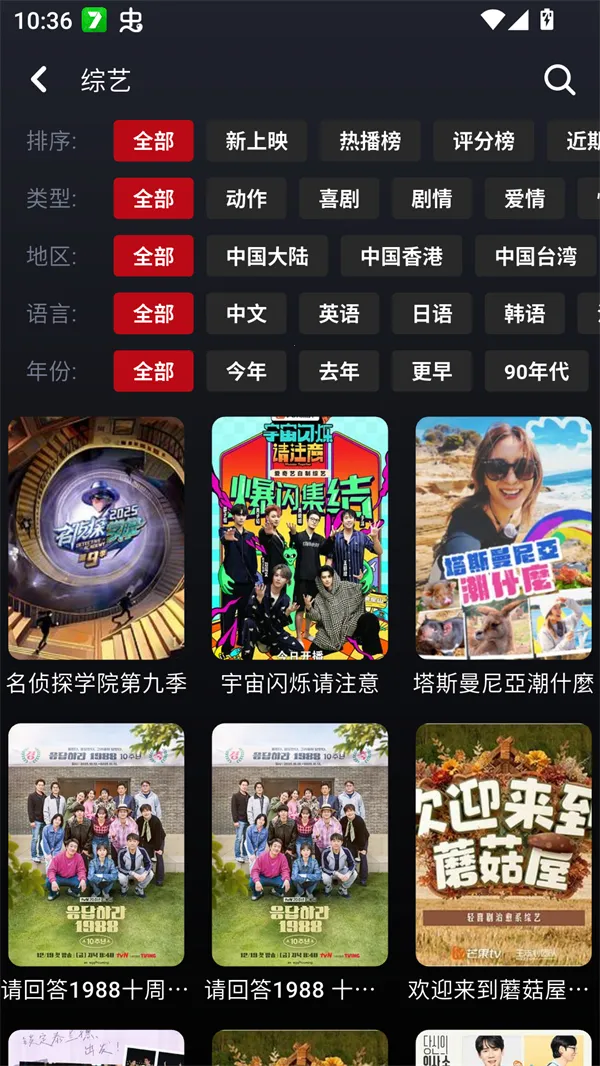Screen dimensions: 600x1066
Task: Go back from the 综艺 page
Action: pos(39,80)
